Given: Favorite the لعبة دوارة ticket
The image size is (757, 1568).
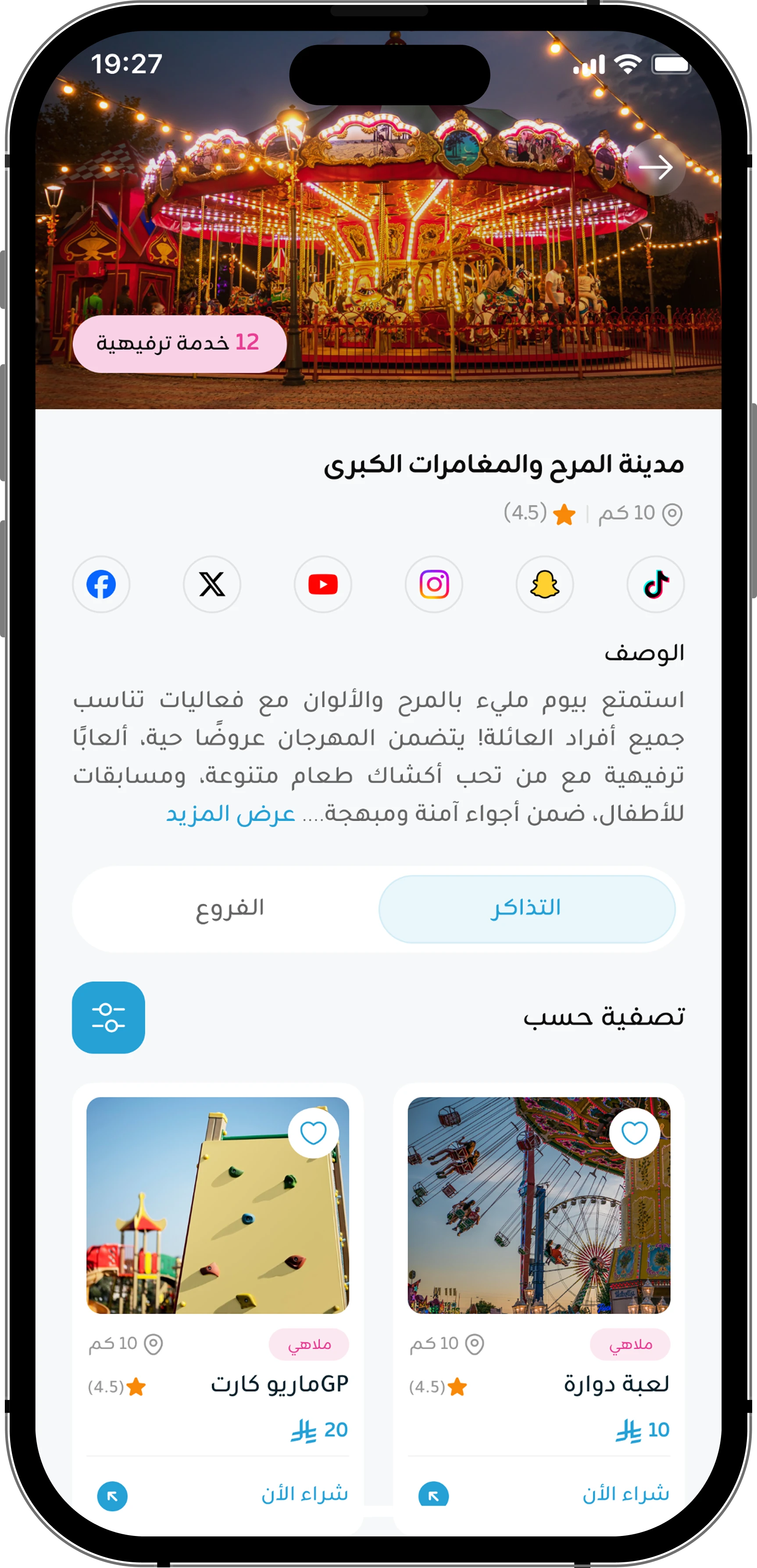Looking at the screenshot, I should (634, 1133).
